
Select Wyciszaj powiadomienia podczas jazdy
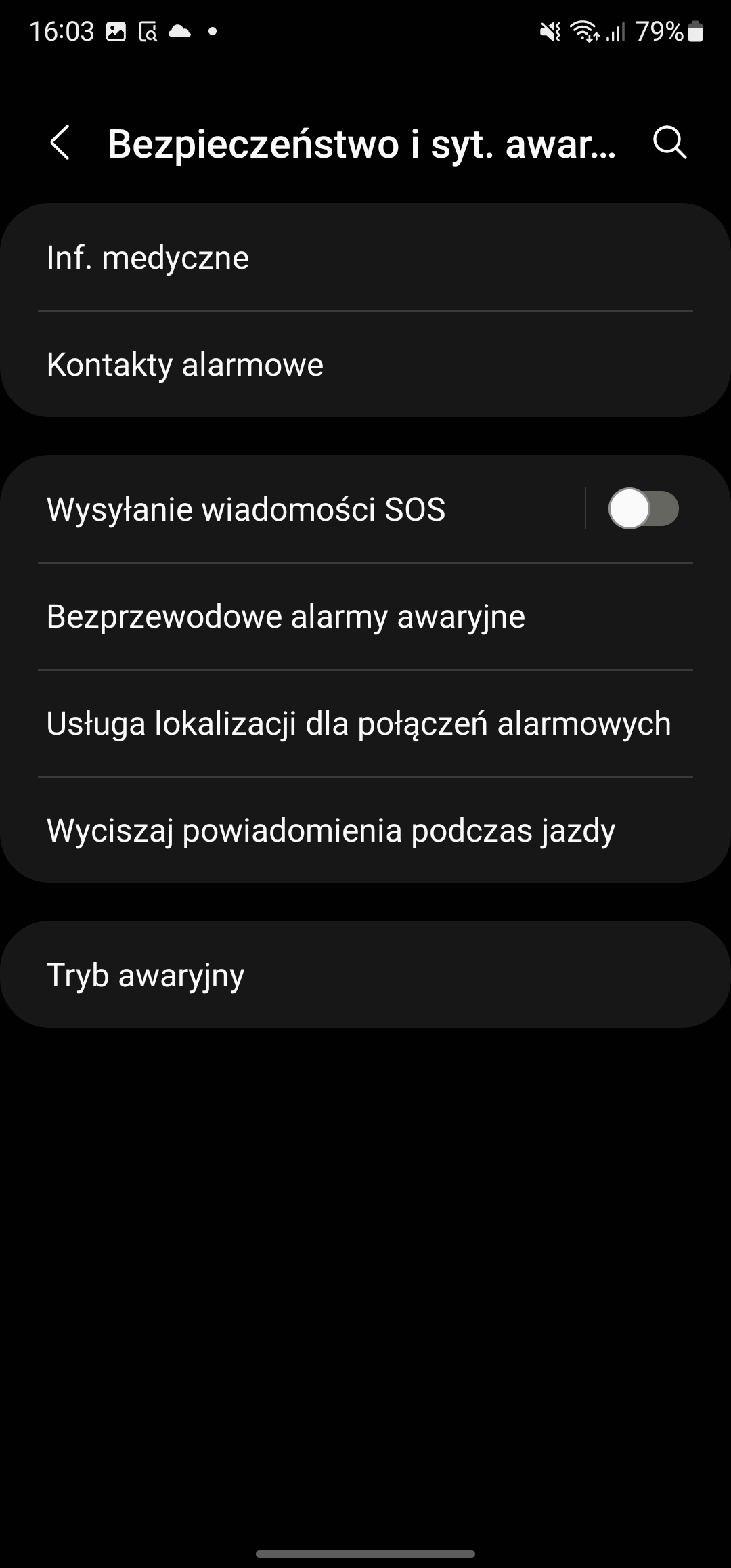[365, 831]
